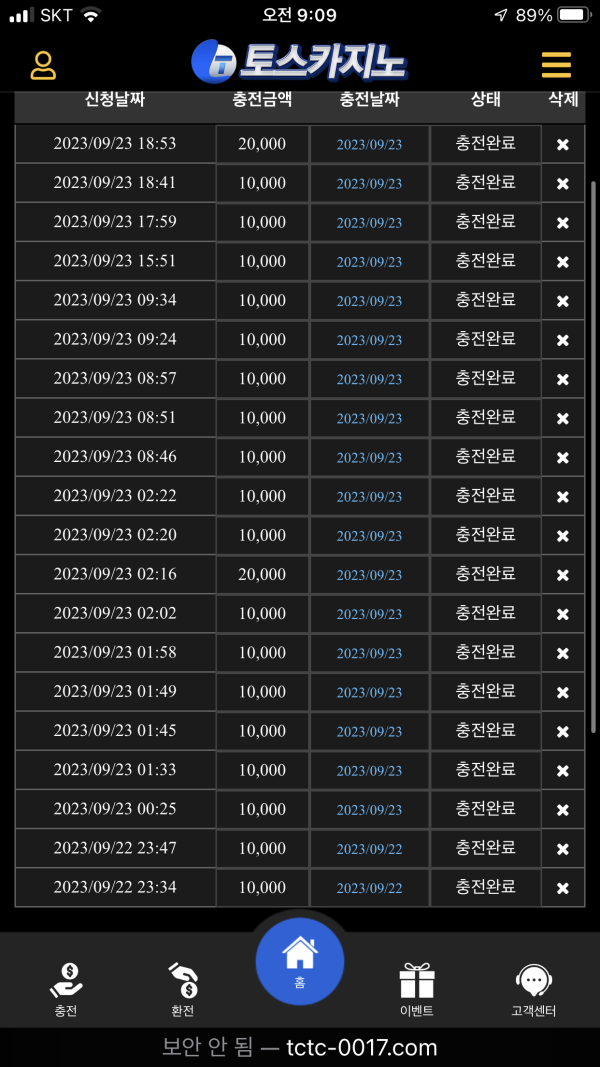Image resolution: width=600 pixels, height=1067 pixels.
Task: Delete the 2023/09/23 18:53 record
Action: [563, 144]
